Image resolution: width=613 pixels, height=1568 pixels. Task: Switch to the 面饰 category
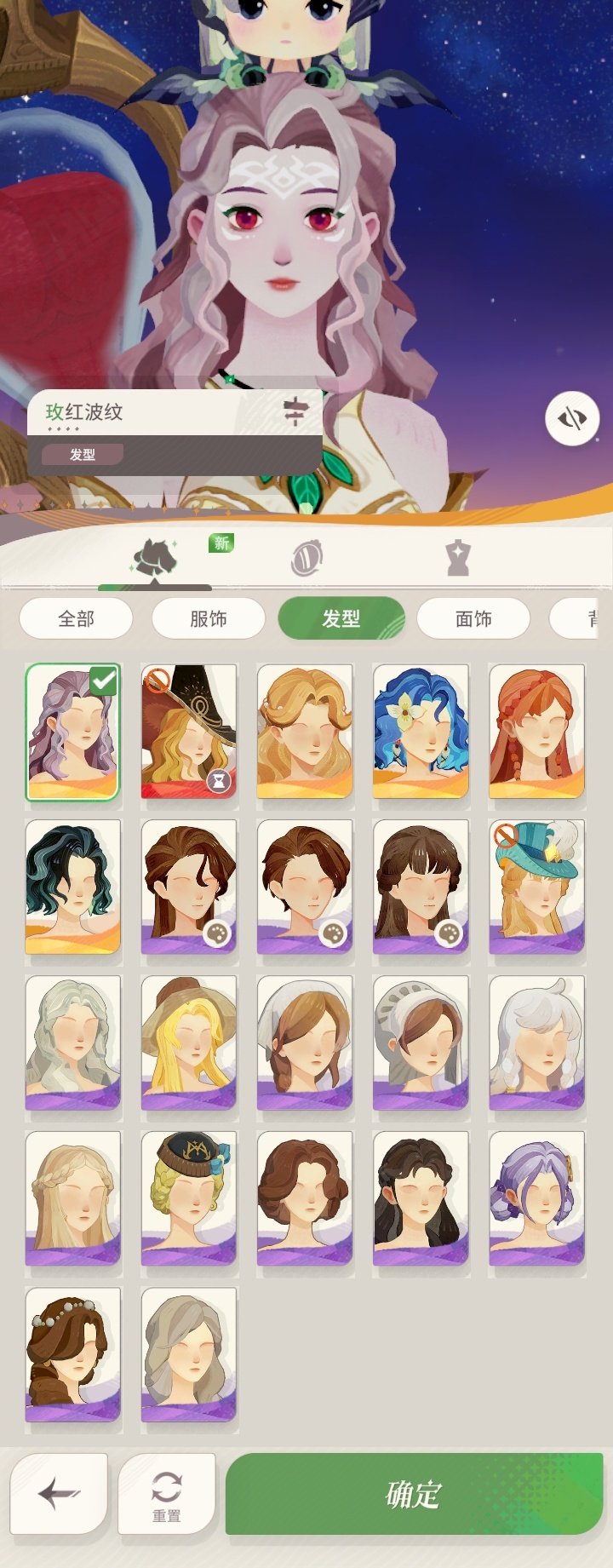tap(474, 619)
